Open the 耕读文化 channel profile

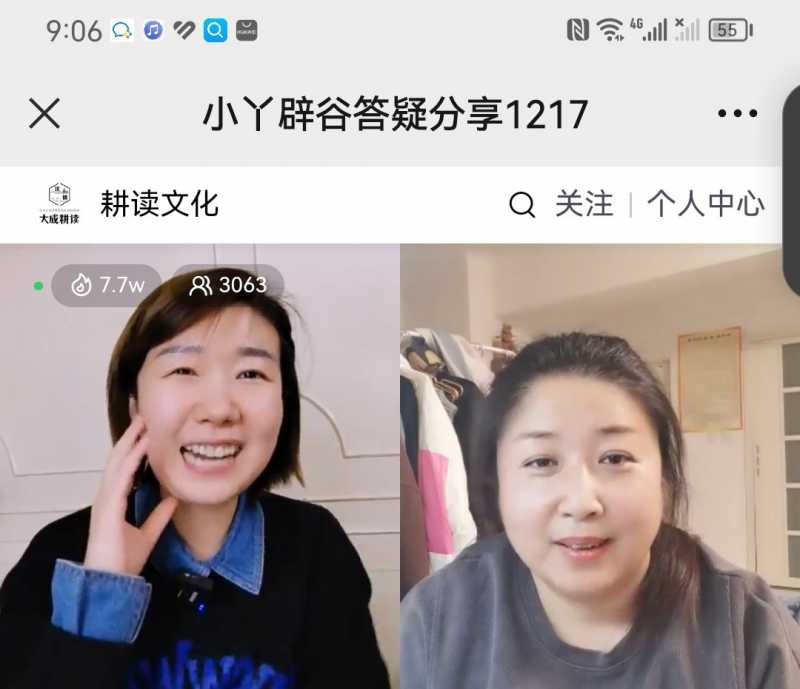coord(158,204)
